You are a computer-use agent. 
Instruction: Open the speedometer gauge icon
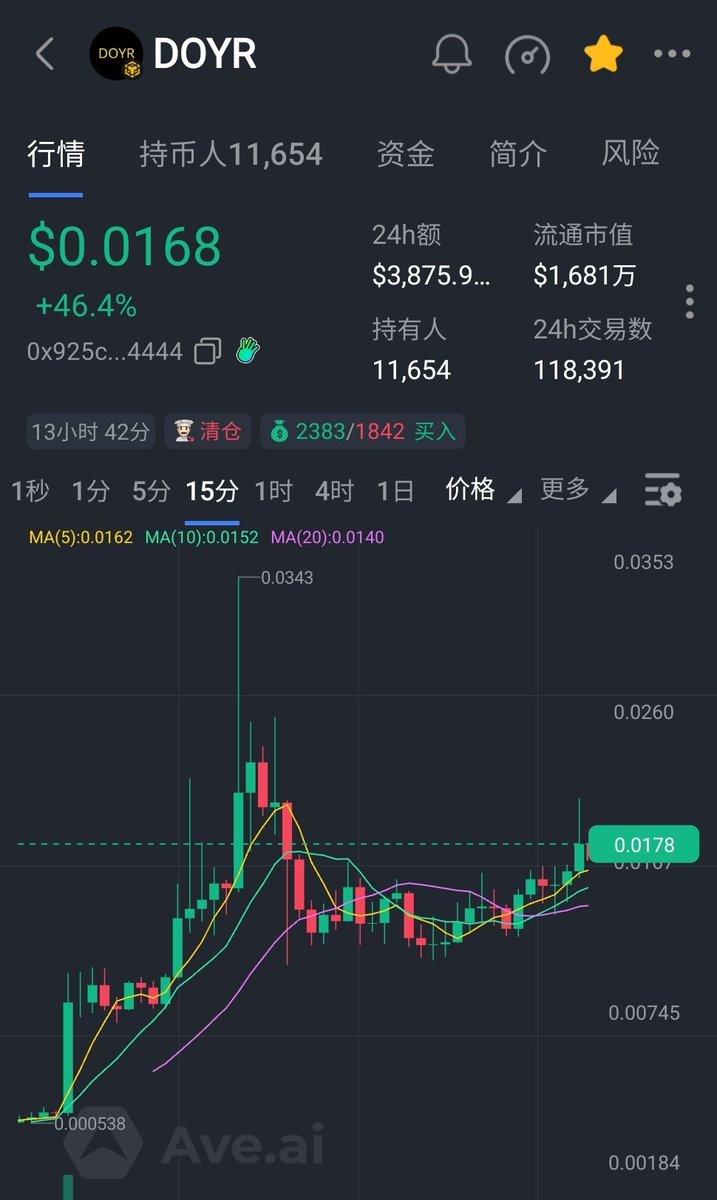coord(527,54)
